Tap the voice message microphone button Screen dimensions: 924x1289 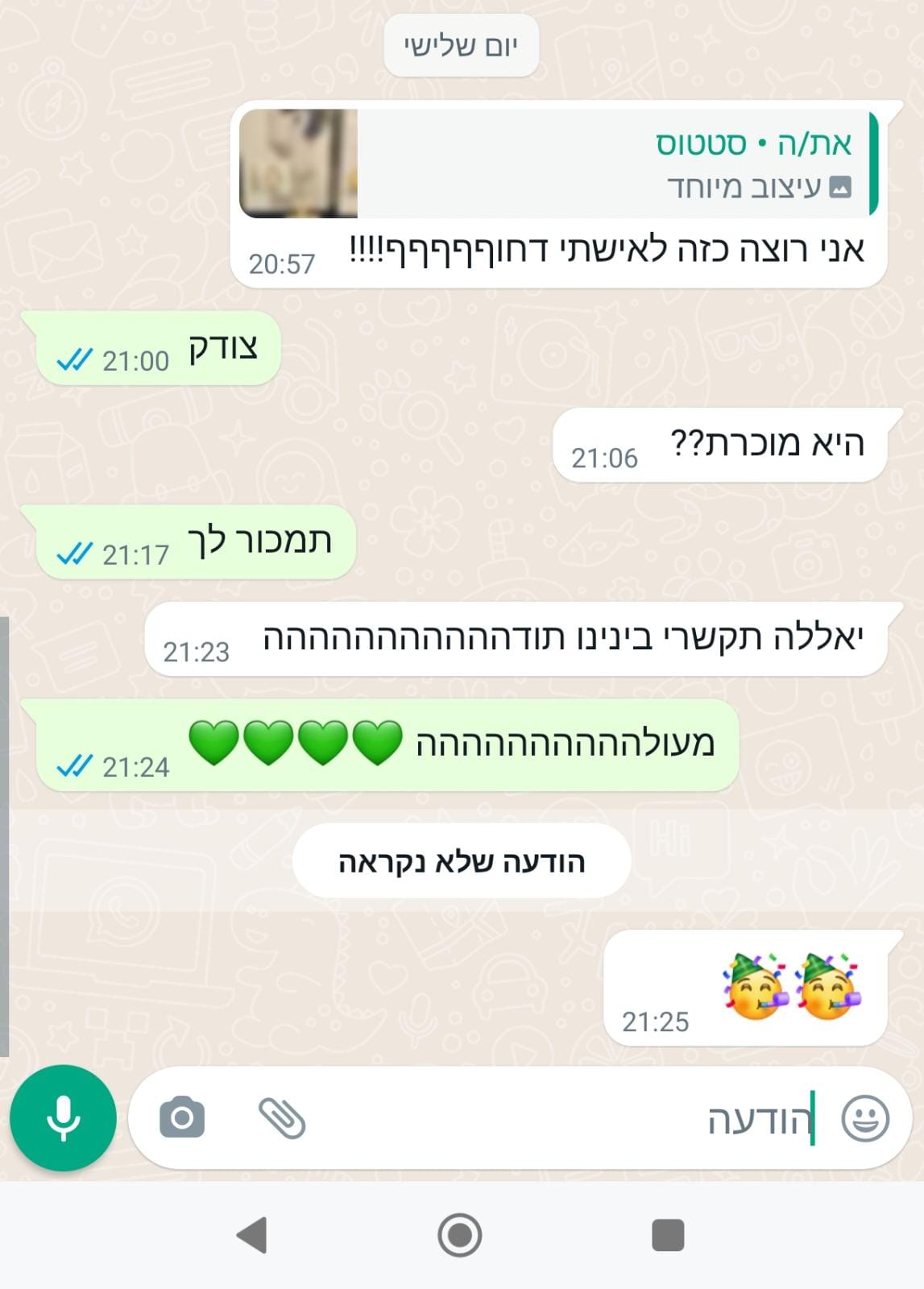pos(63,1118)
